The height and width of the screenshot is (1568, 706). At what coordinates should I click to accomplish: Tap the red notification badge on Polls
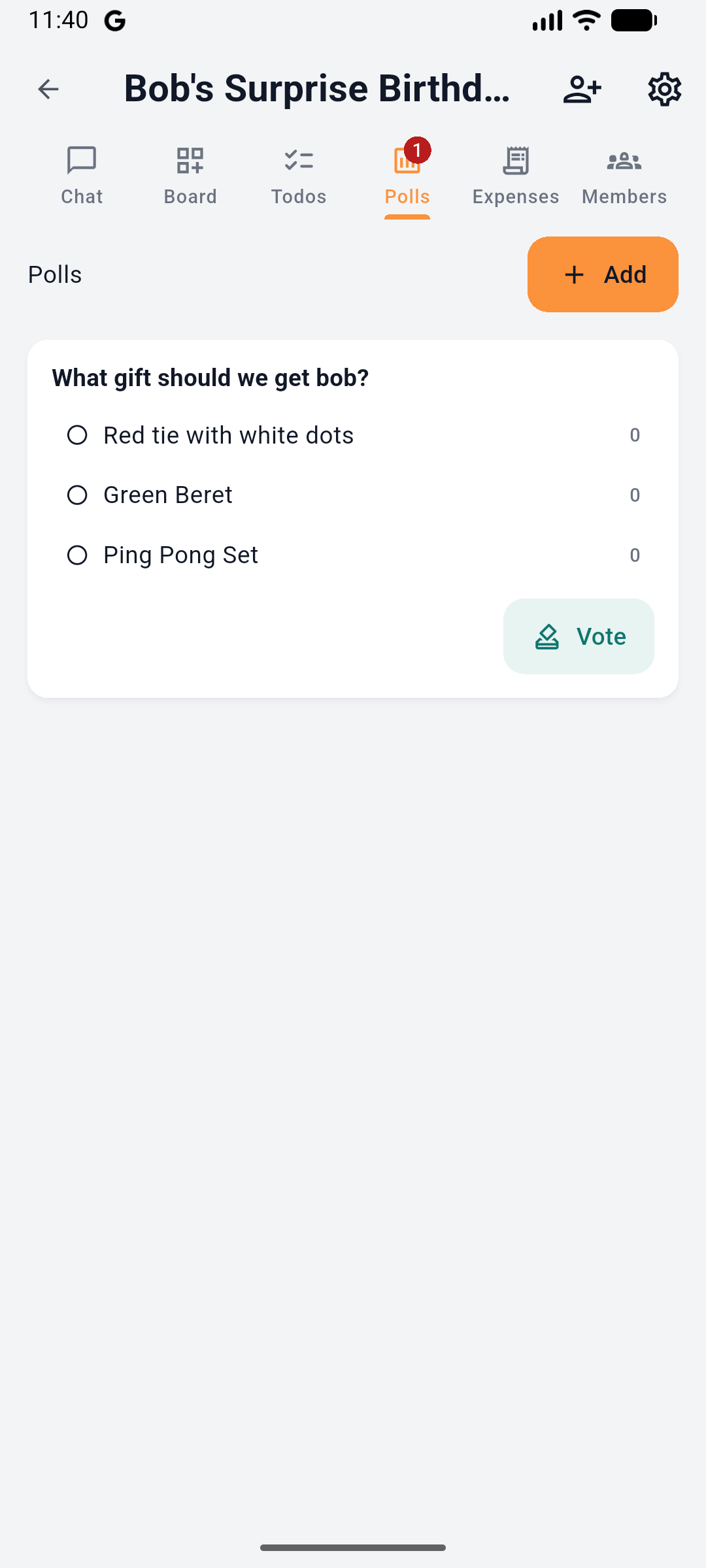tap(417, 150)
